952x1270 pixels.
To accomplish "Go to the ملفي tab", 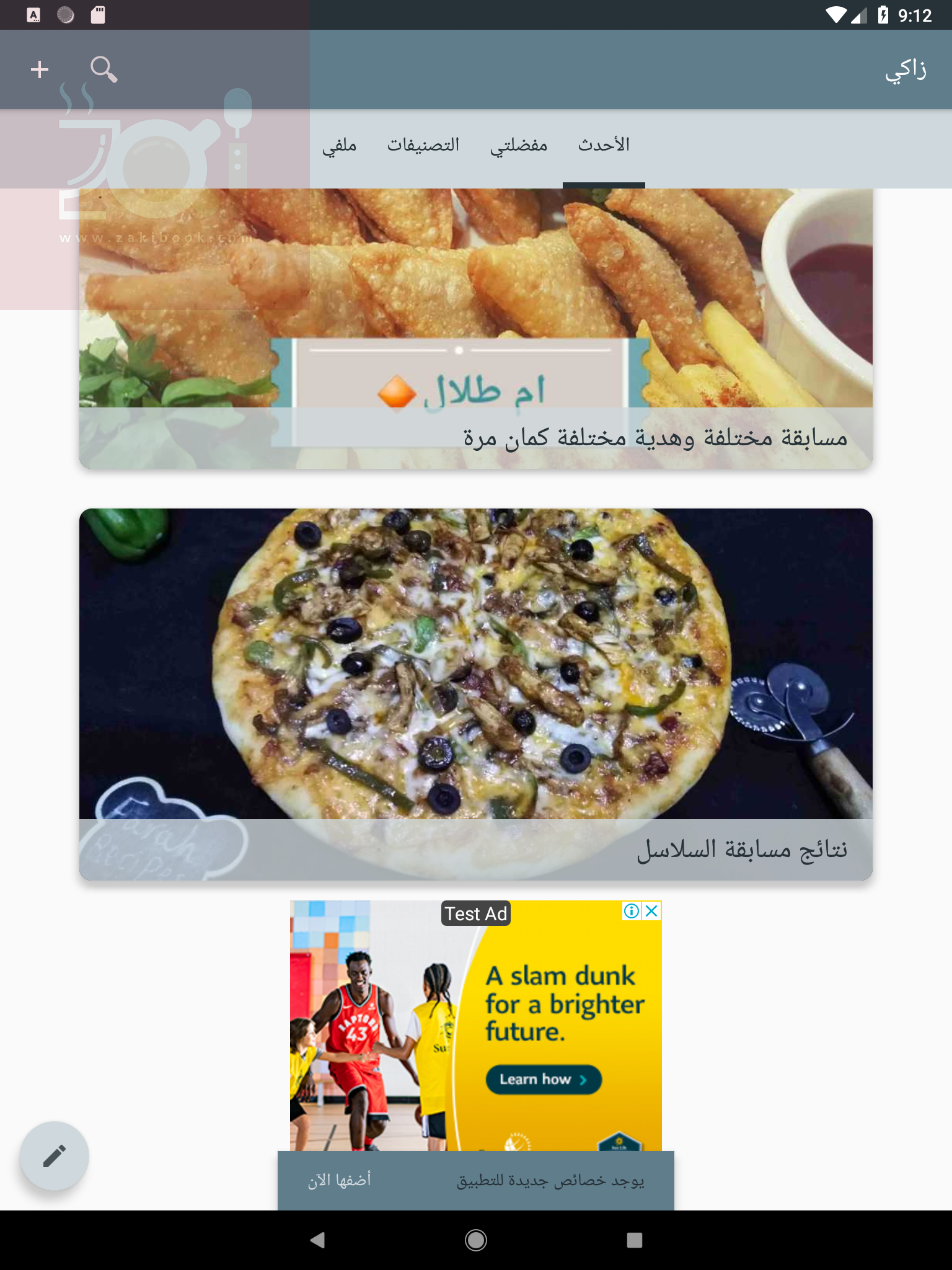I will click(x=339, y=146).
